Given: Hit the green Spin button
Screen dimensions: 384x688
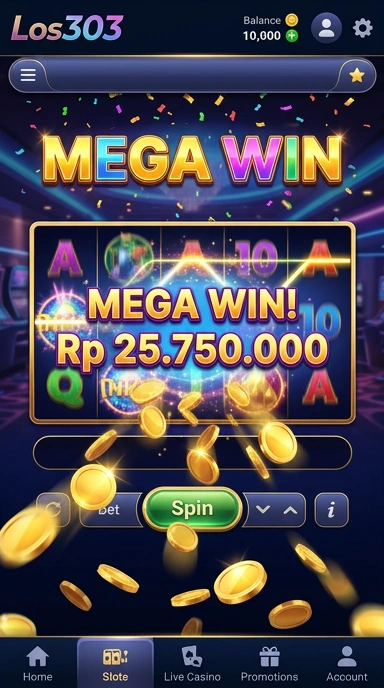Looking at the screenshot, I should click(x=192, y=509).
